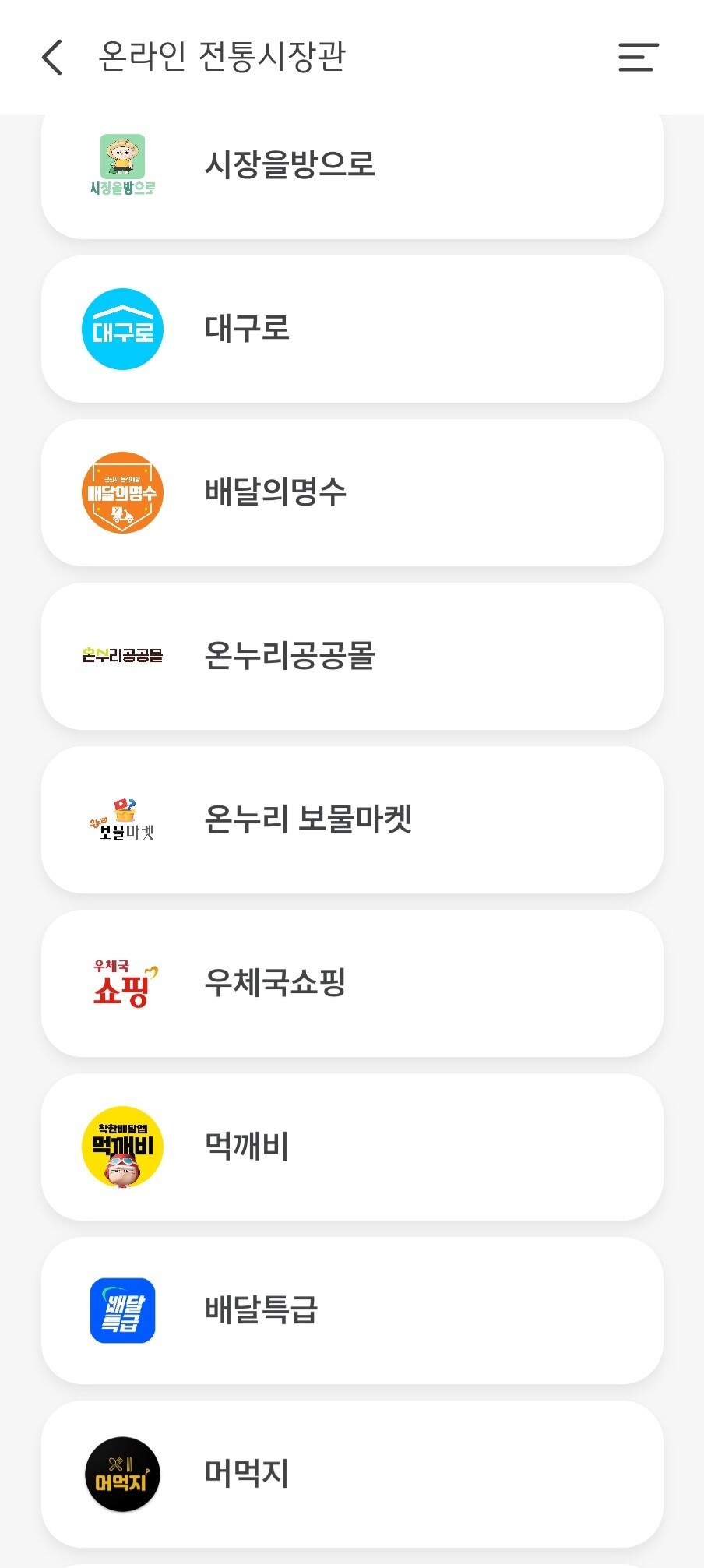Select 배달특급
This screenshot has height=1568, width=704.
click(352, 1311)
